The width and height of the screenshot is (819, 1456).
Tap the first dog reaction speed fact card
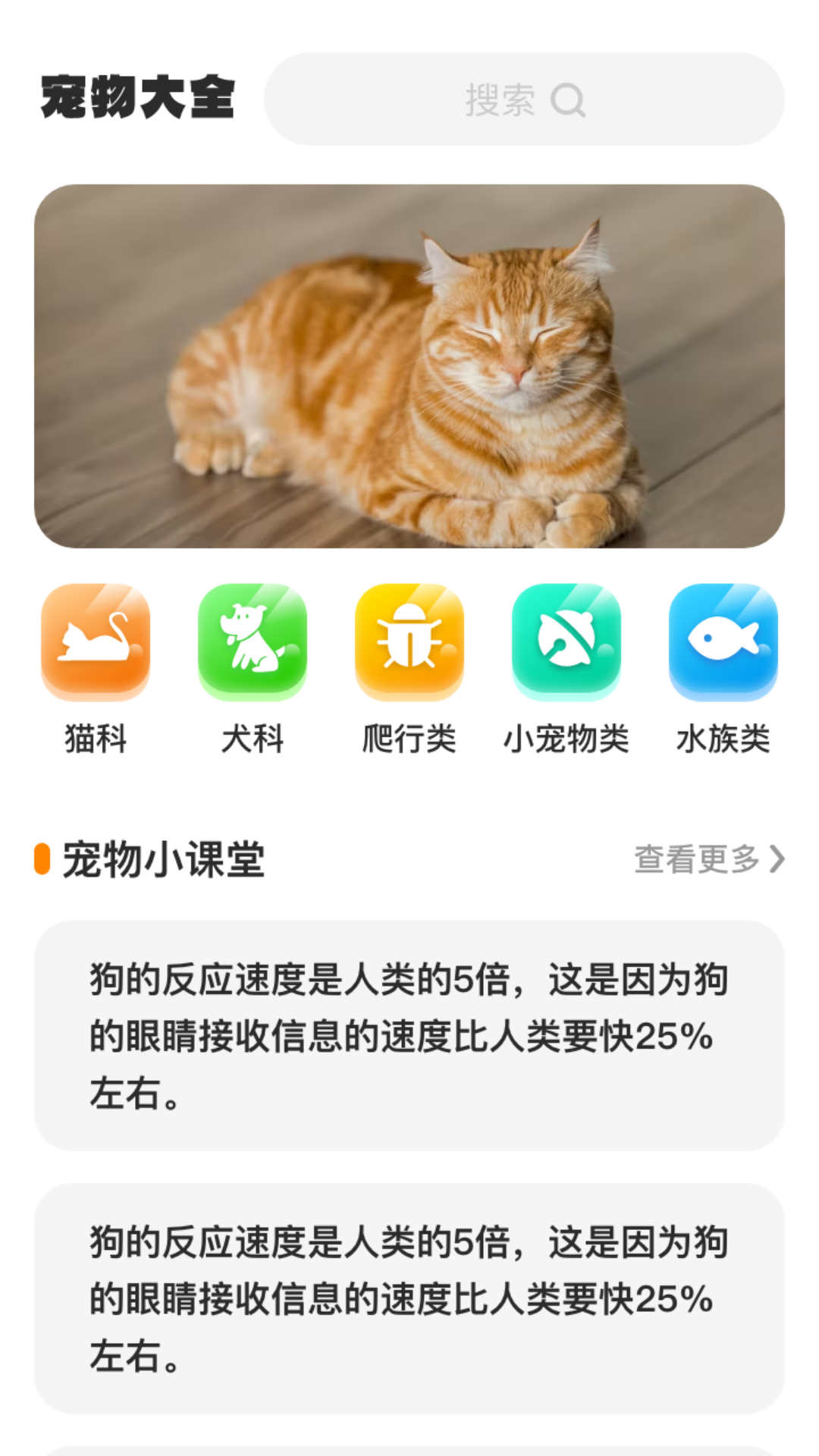[409, 1035]
